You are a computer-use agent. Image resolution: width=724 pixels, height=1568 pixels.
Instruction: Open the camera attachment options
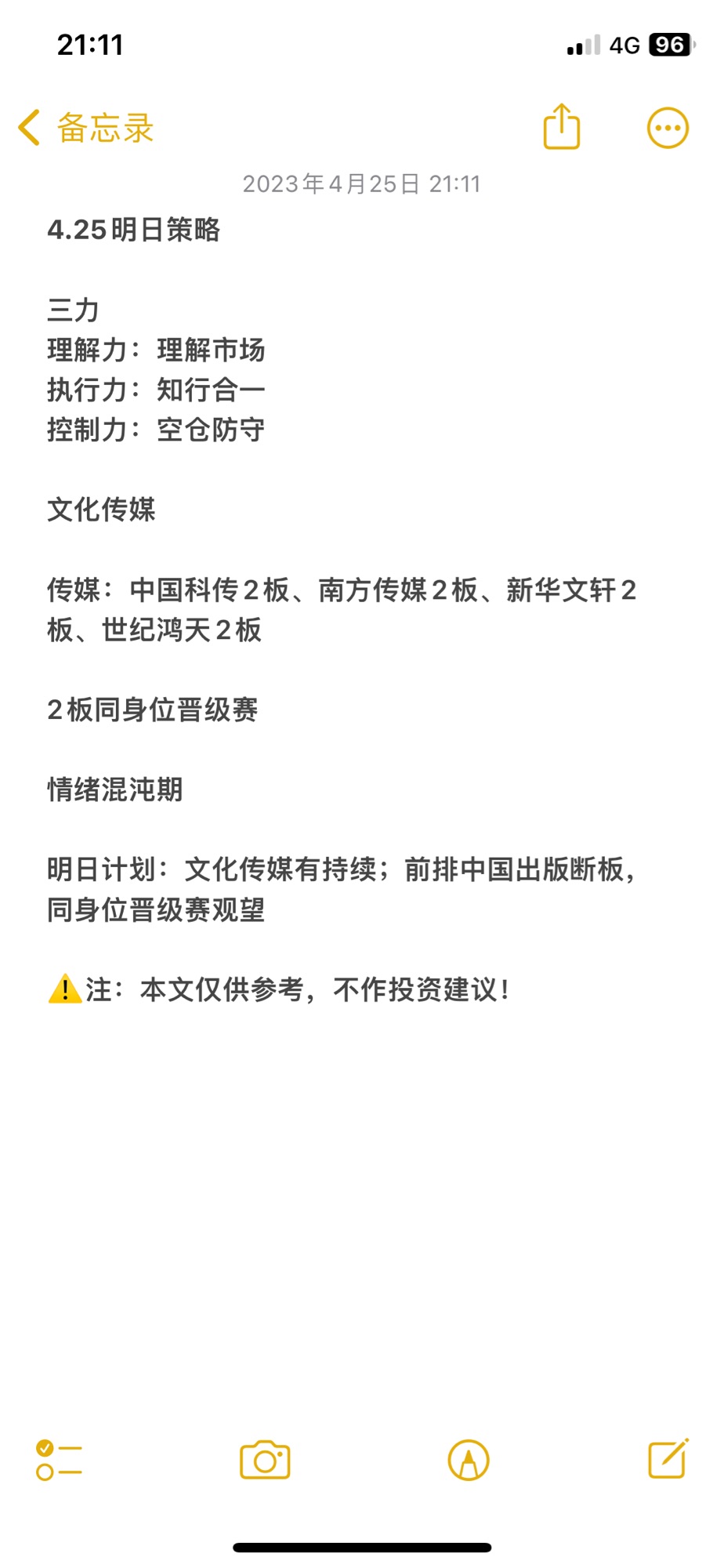click(x=265, y=1460)
